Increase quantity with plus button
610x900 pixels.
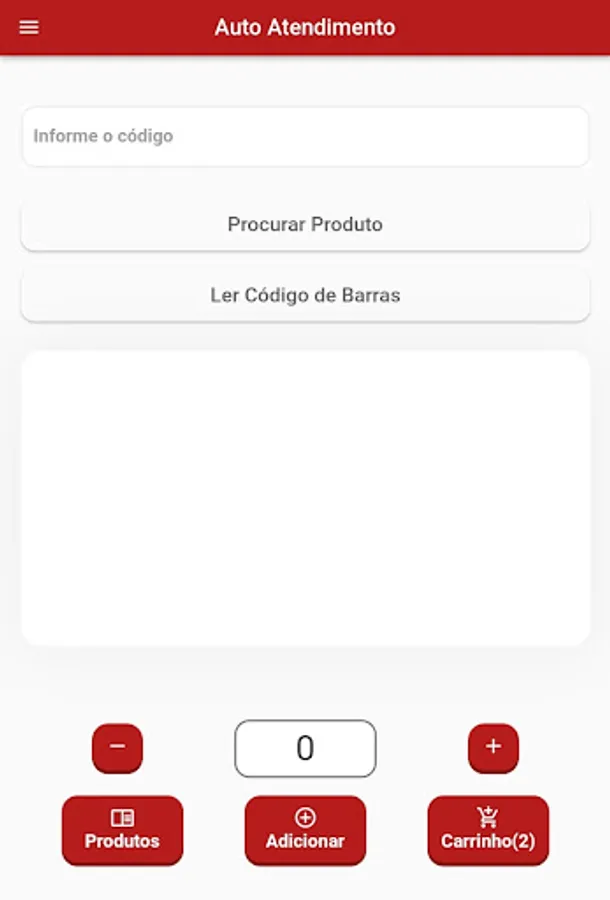(x=493, y=747)
